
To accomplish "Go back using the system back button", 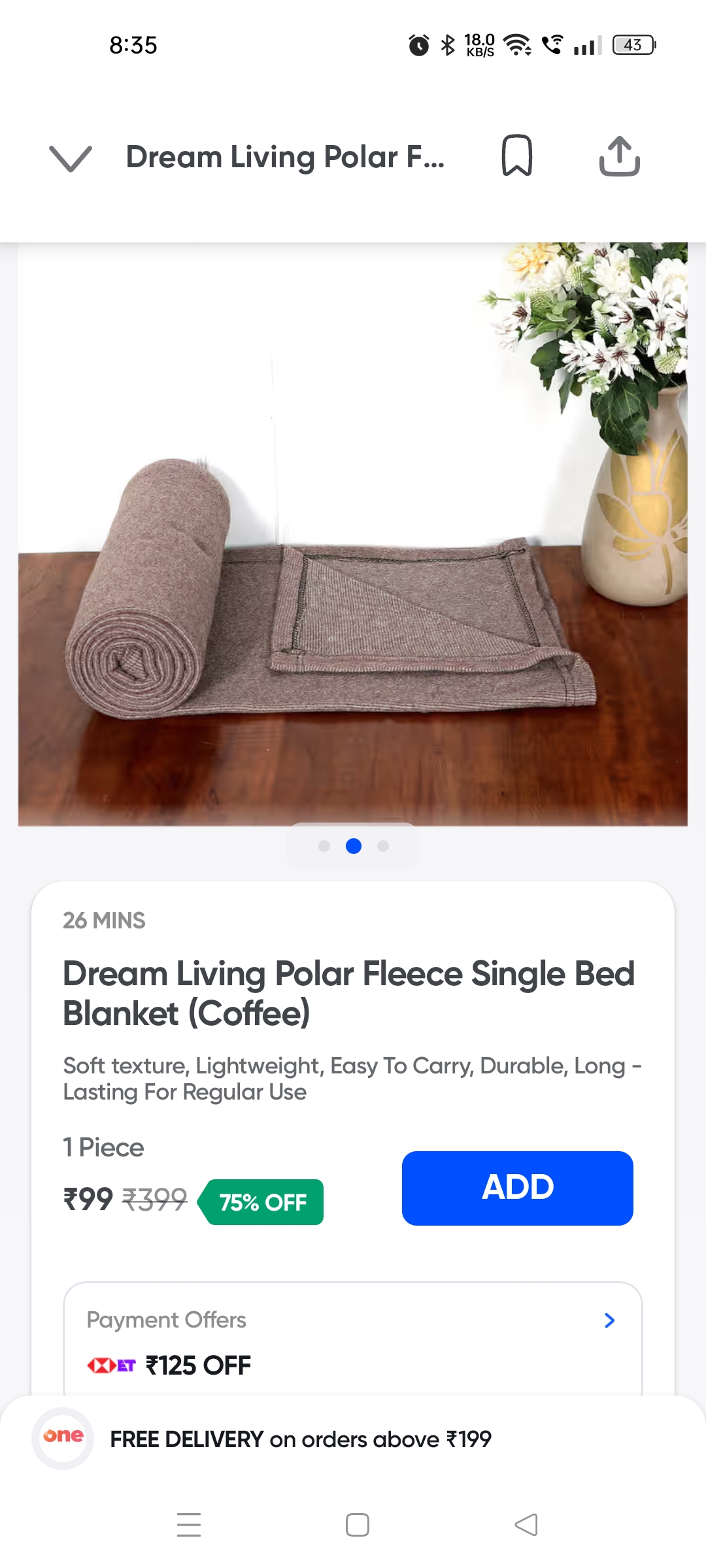I will tap(526, 1525).
